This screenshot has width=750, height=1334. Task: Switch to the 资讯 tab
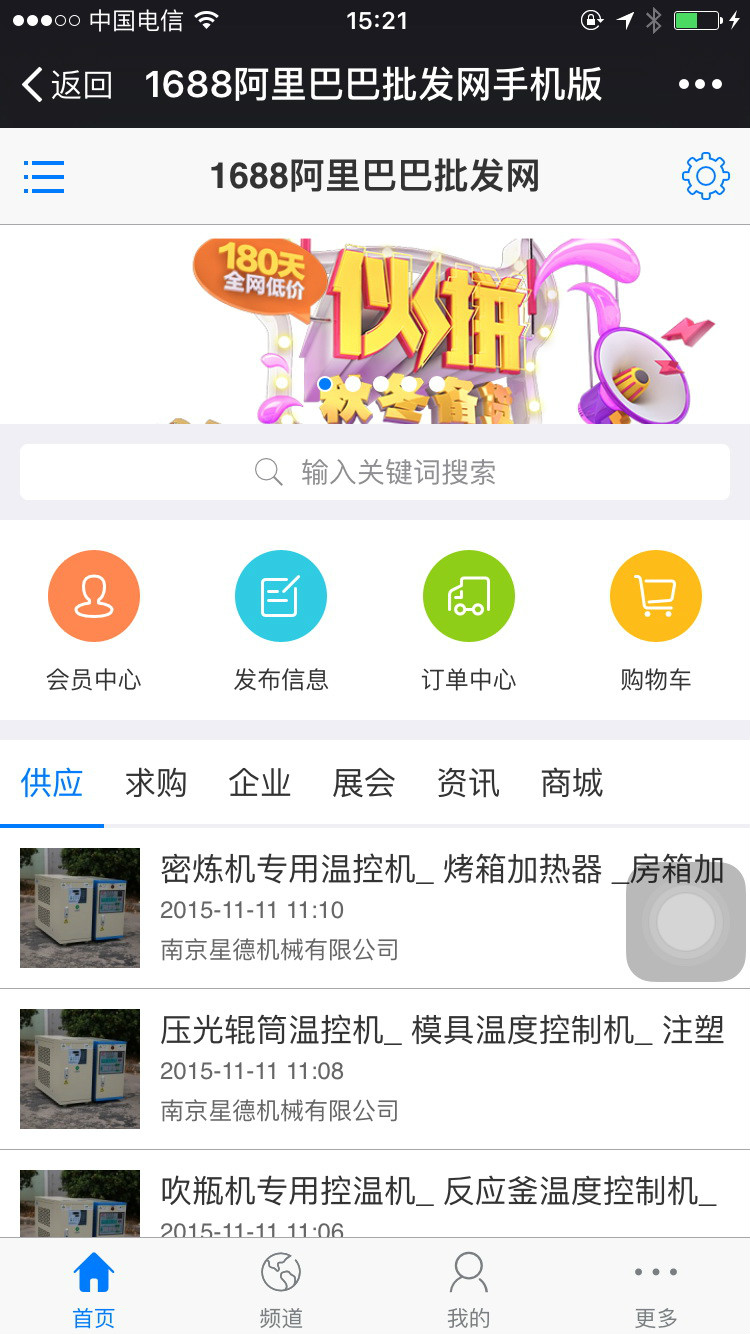[468, 783]
